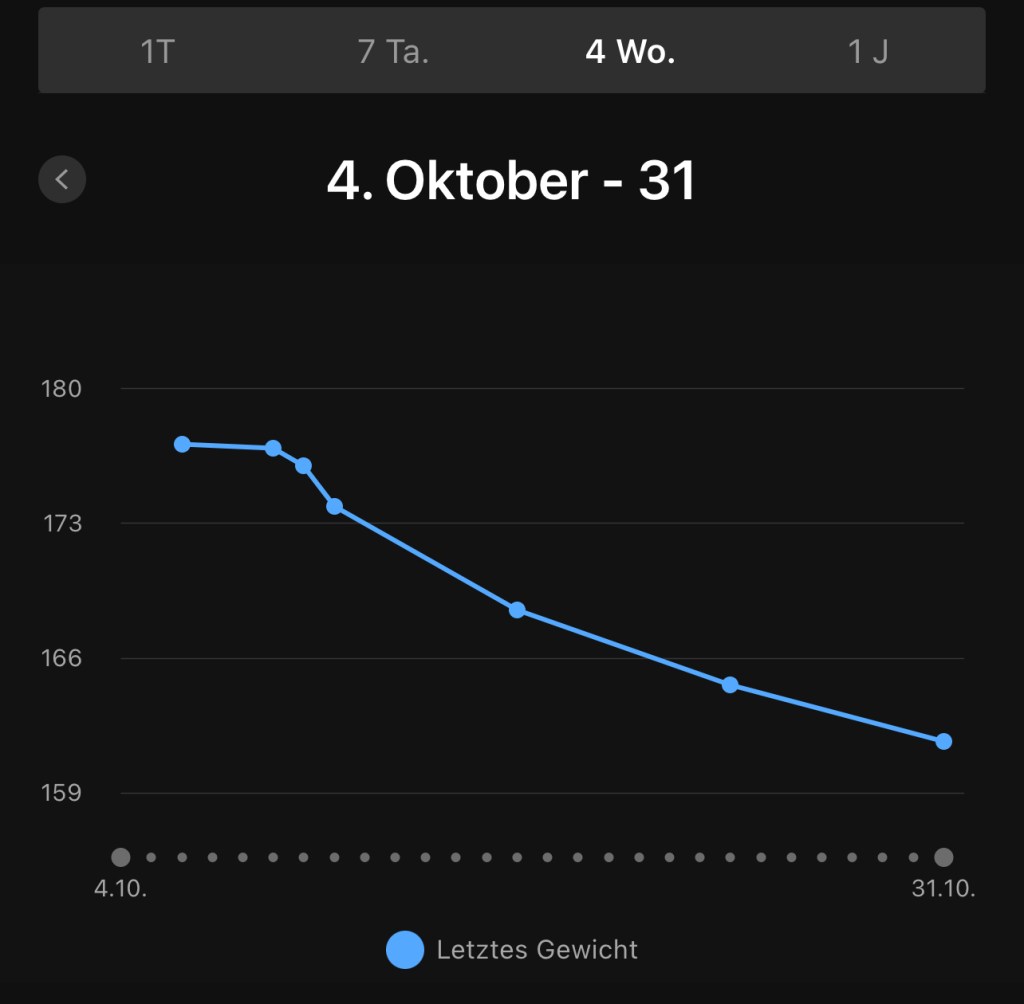Show the 4 Wo. weight view

coord(630,52)
